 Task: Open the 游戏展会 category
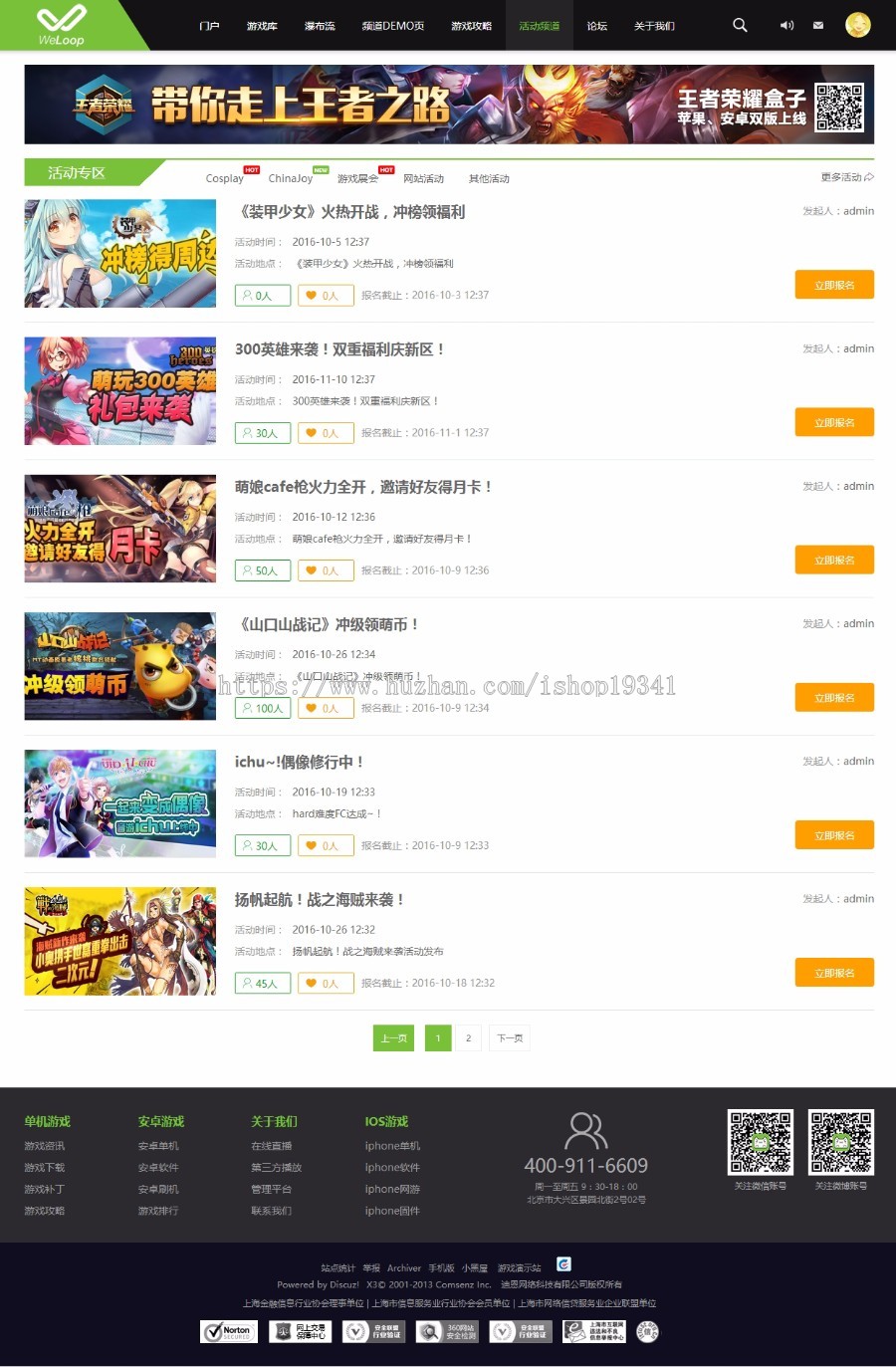pos(357,178)
